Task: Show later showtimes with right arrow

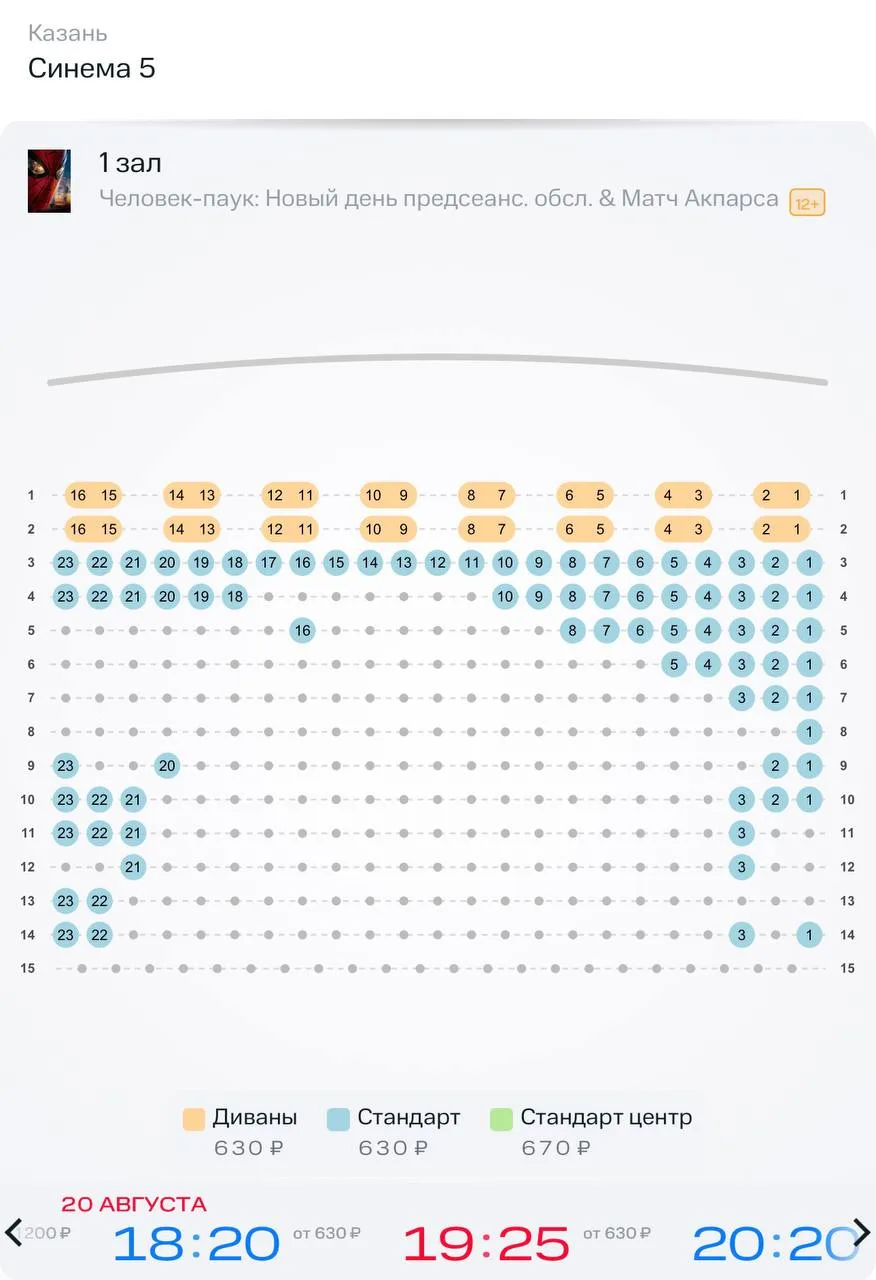Action: tap(862, 1232)
